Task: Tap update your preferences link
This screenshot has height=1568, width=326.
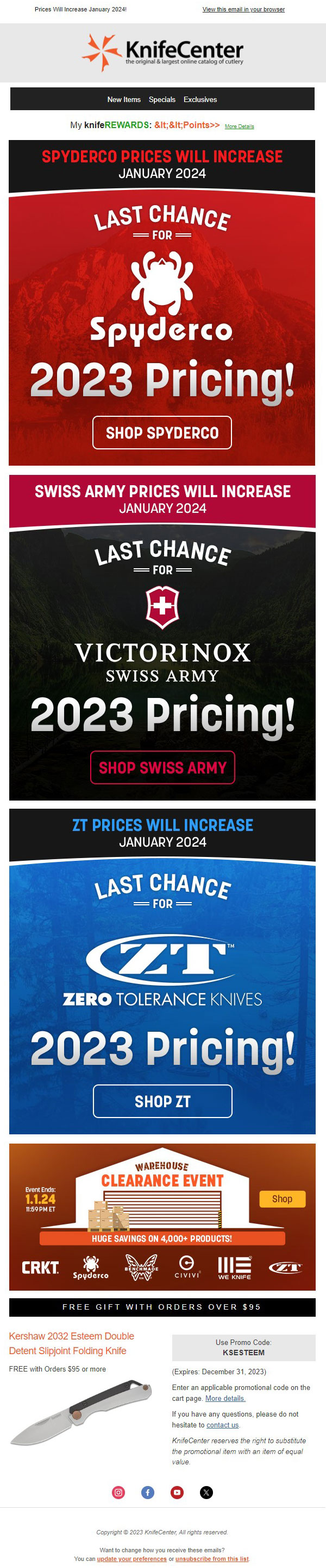Action: 131,1559
